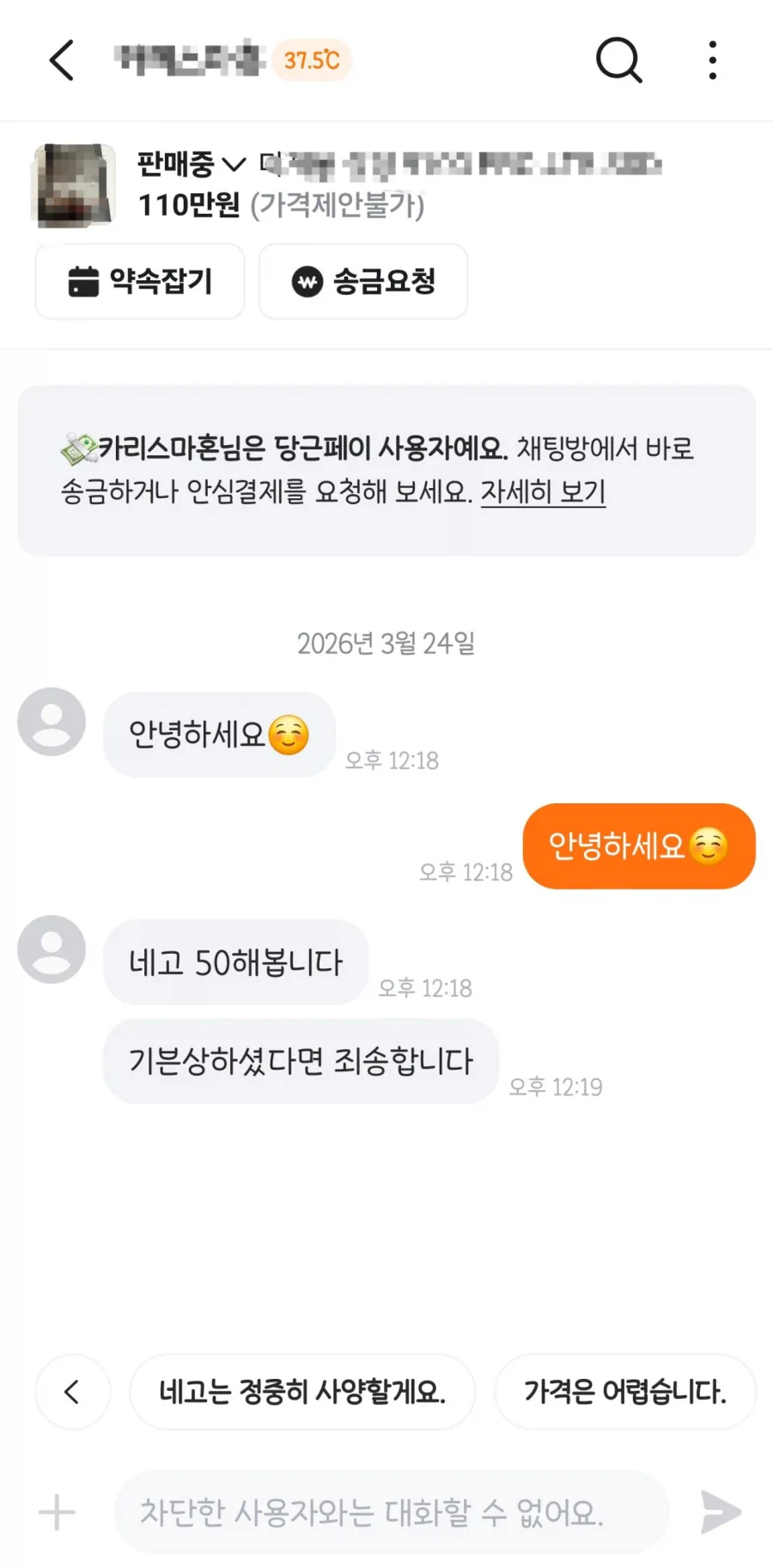Open the three-dot chat options menu

pos(712,60)
